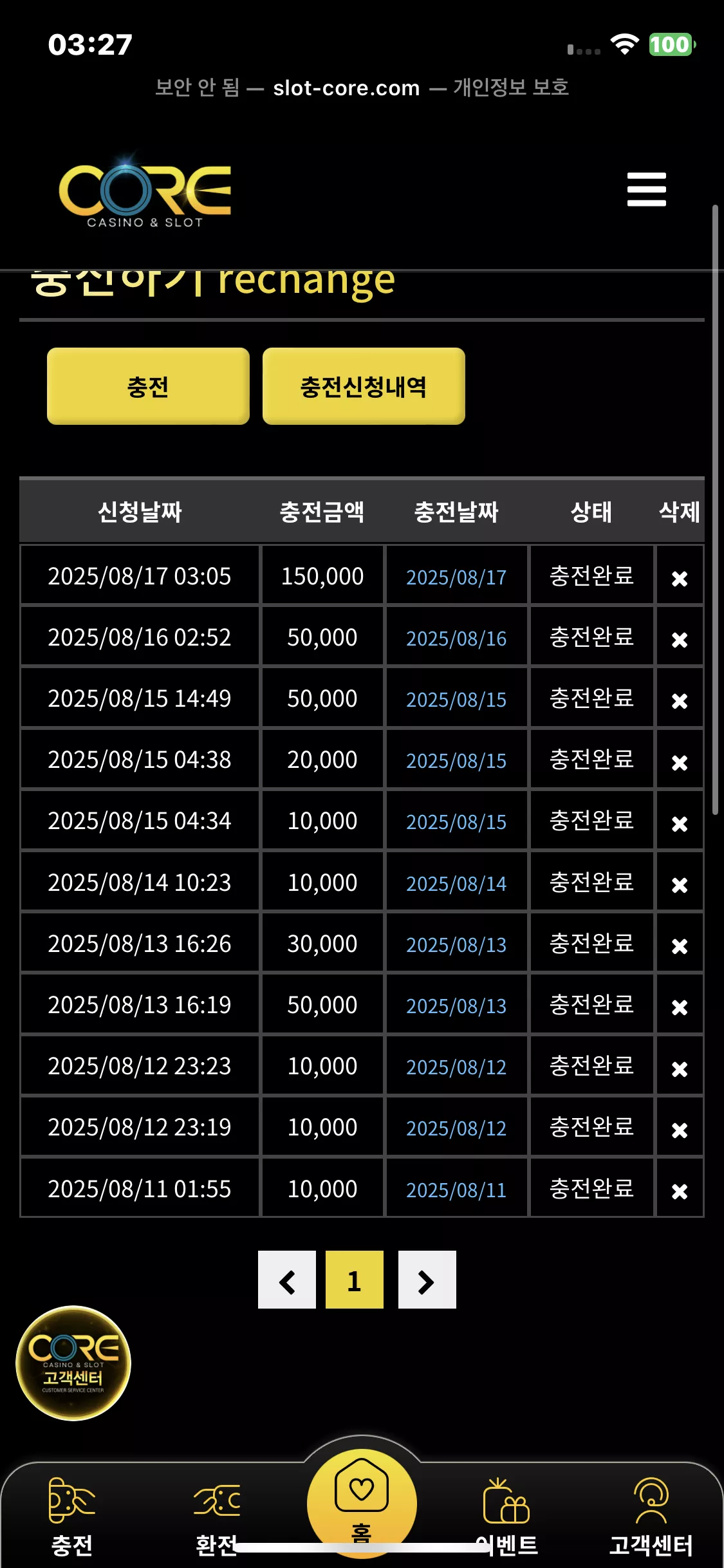Delete the 2025/08/14 10:23 entry
Viewport: 724px width, 1568px height.
click(x=679, y=885)
